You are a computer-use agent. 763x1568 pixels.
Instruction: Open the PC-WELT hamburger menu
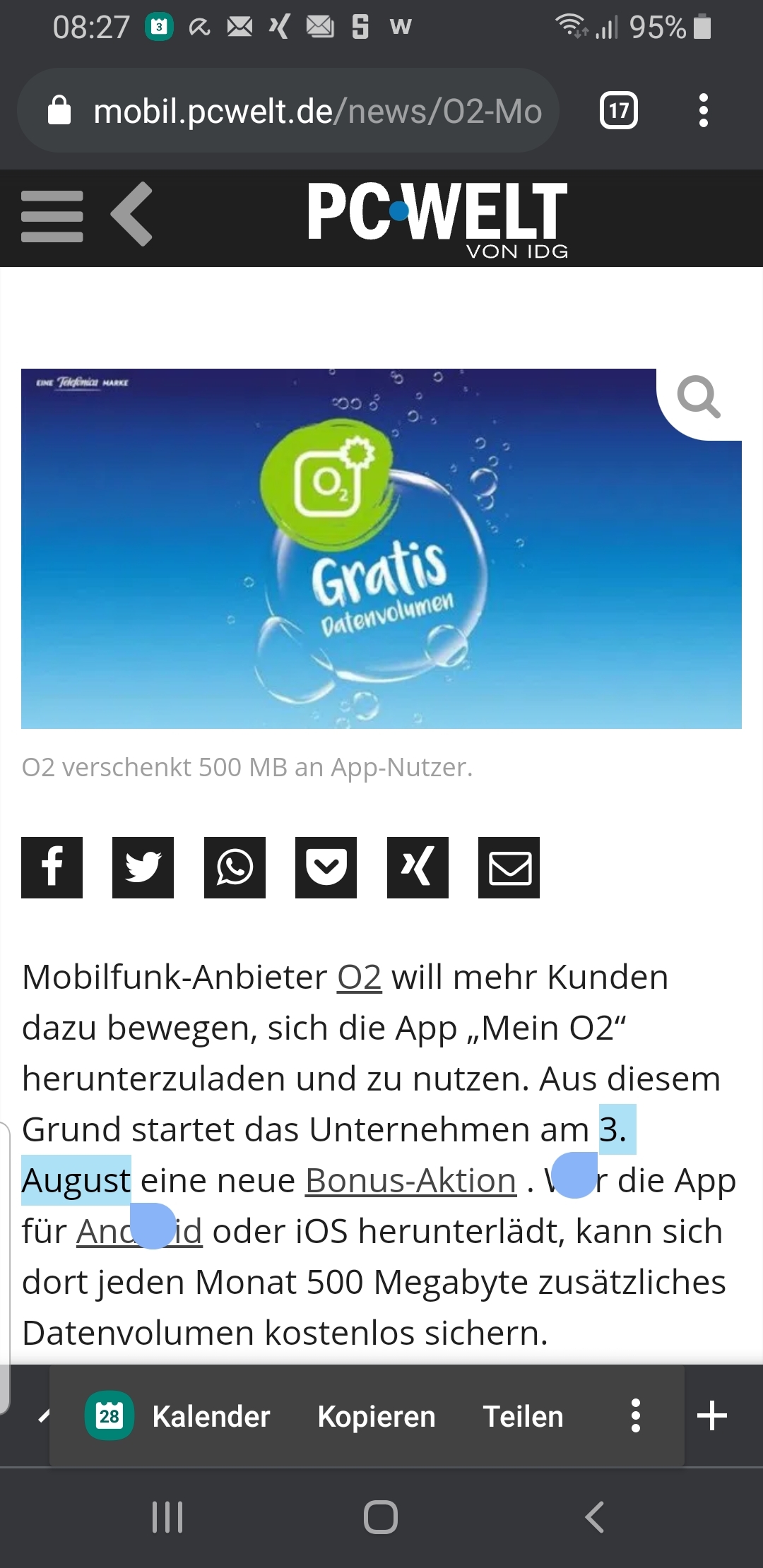pos(52,216)
